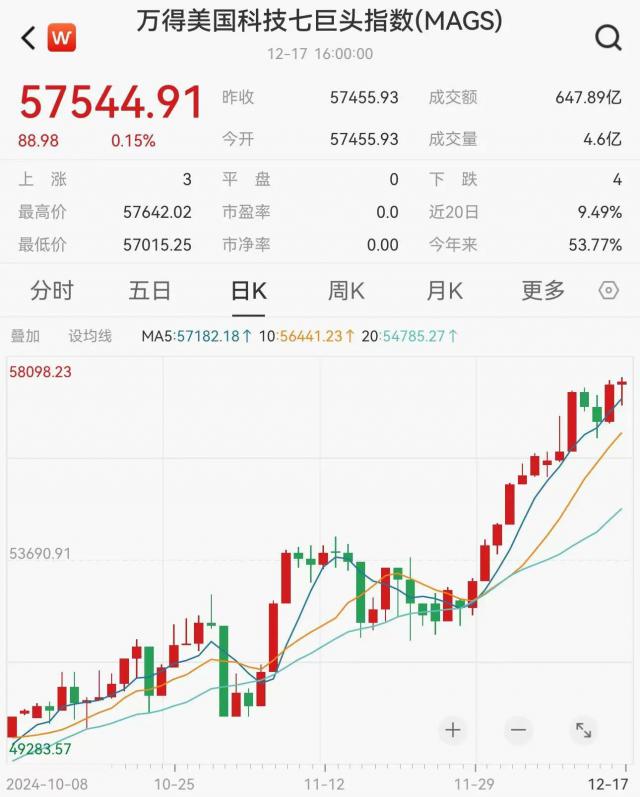640x797 pixels.
Task: Zoom in the K-line chart with plus
Action: pyautogui.click(x=453, y=730)
